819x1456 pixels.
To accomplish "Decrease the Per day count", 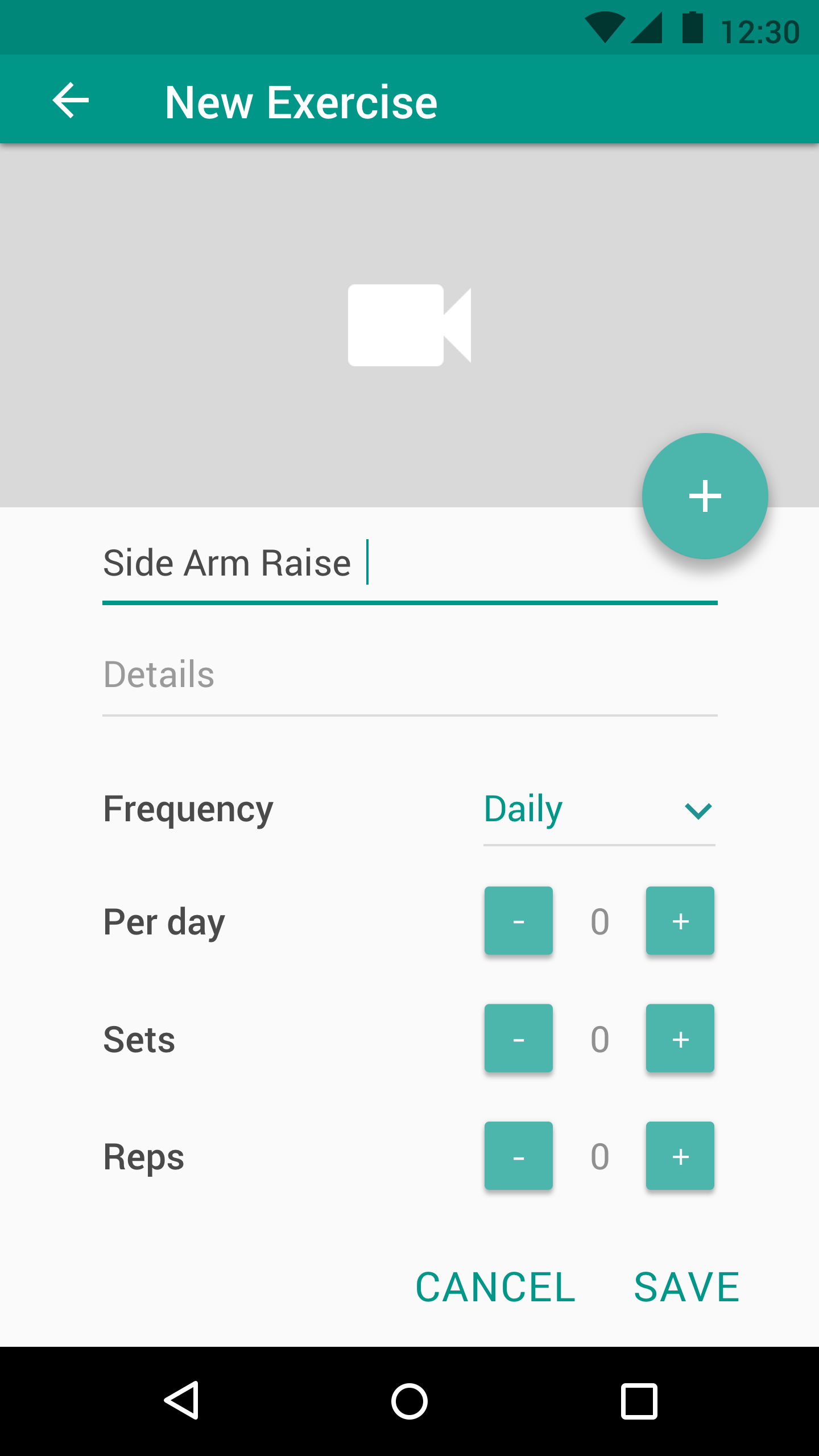I will point(518,921).
